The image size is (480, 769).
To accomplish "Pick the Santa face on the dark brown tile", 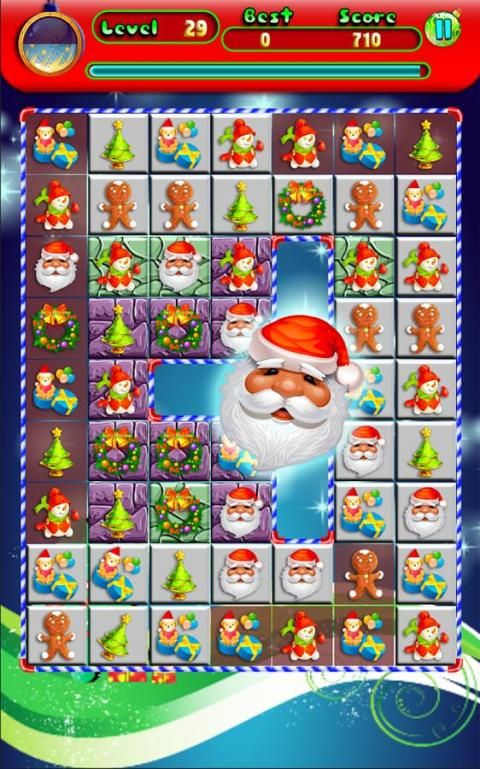I will [56, 266].
